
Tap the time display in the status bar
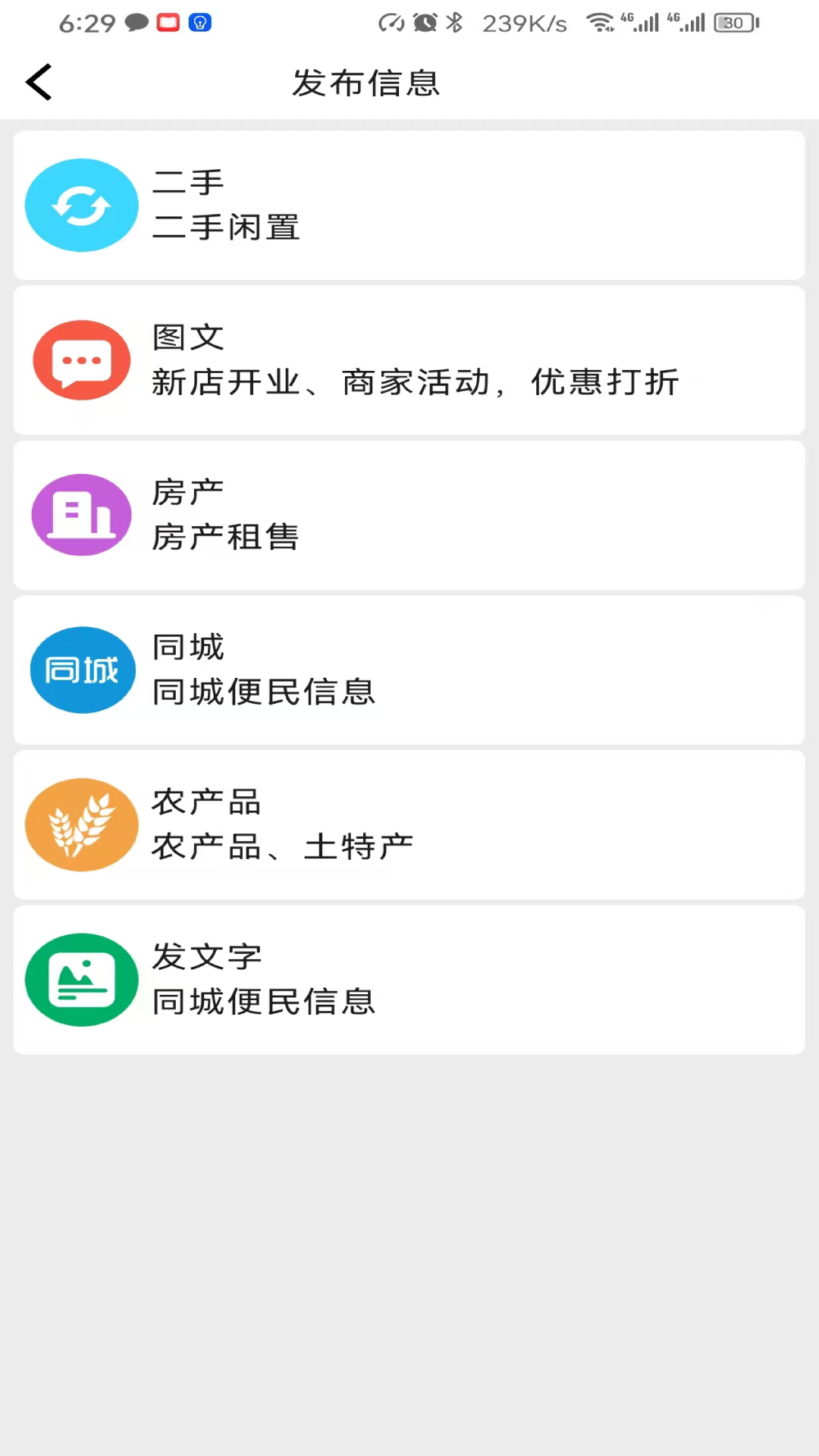click(x=86, y=23)
